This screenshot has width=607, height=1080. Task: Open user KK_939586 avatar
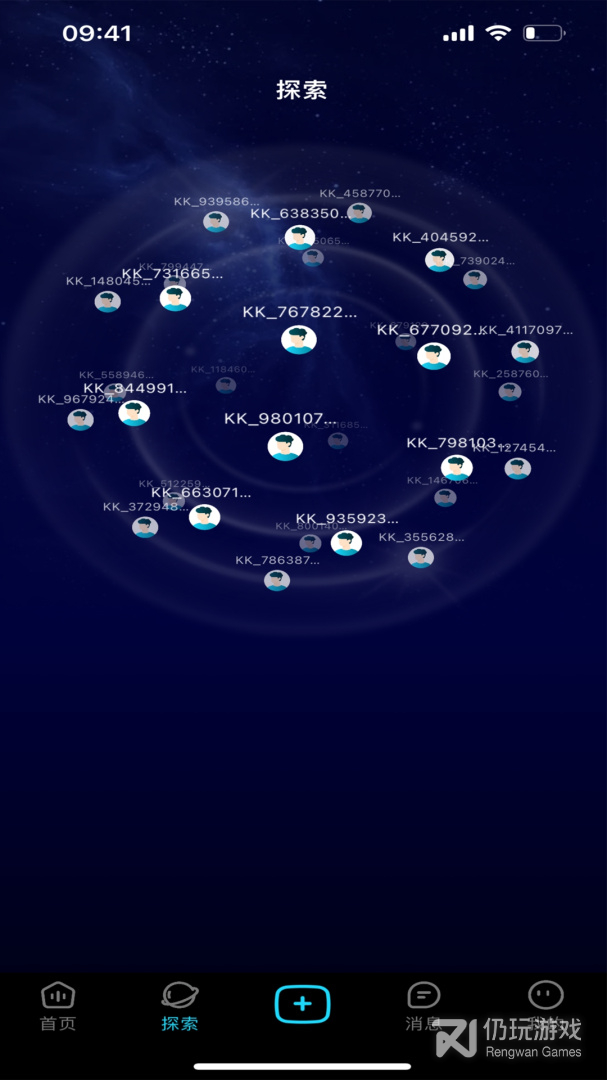click(x=216, y=222)
